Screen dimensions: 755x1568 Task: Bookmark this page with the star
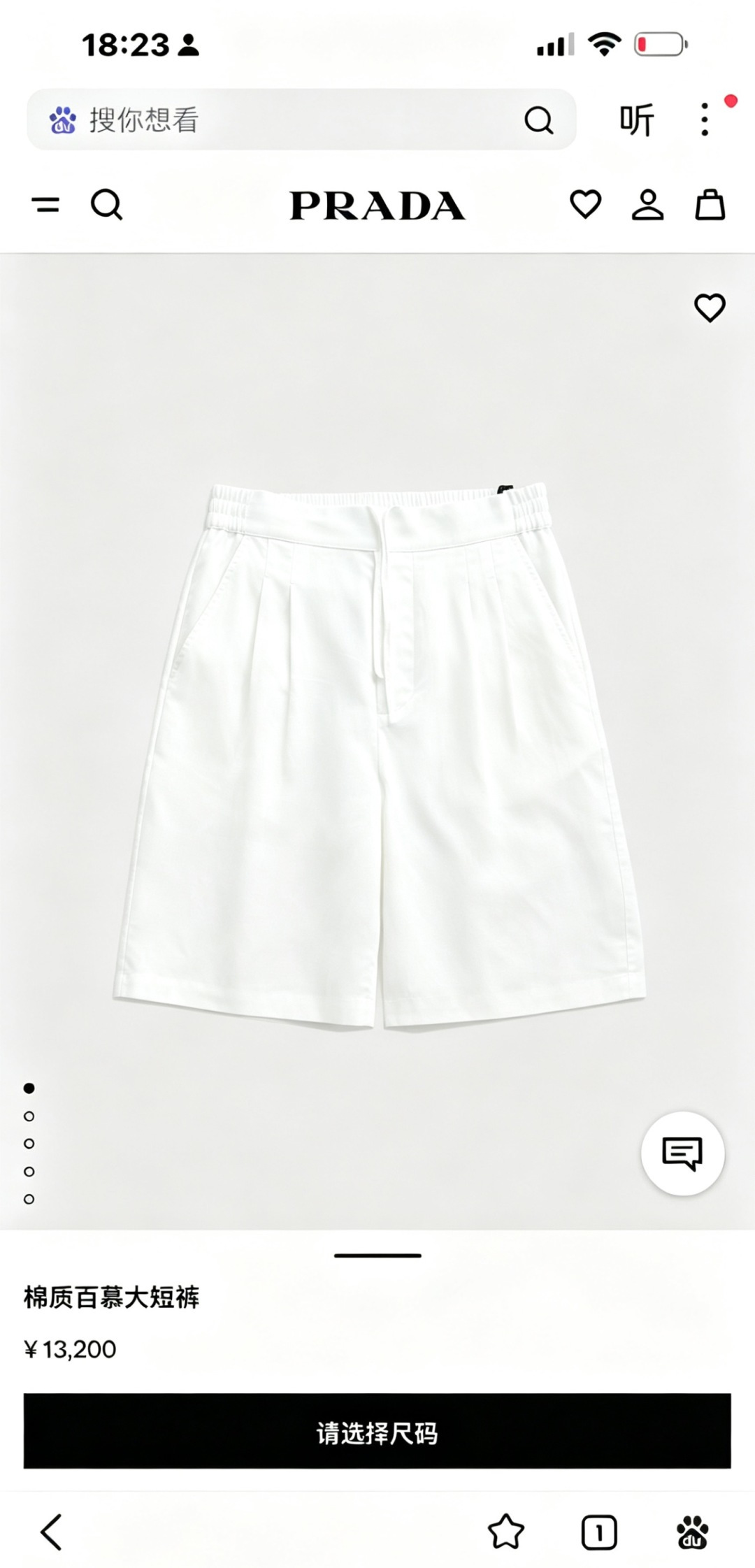point(505,1532)
